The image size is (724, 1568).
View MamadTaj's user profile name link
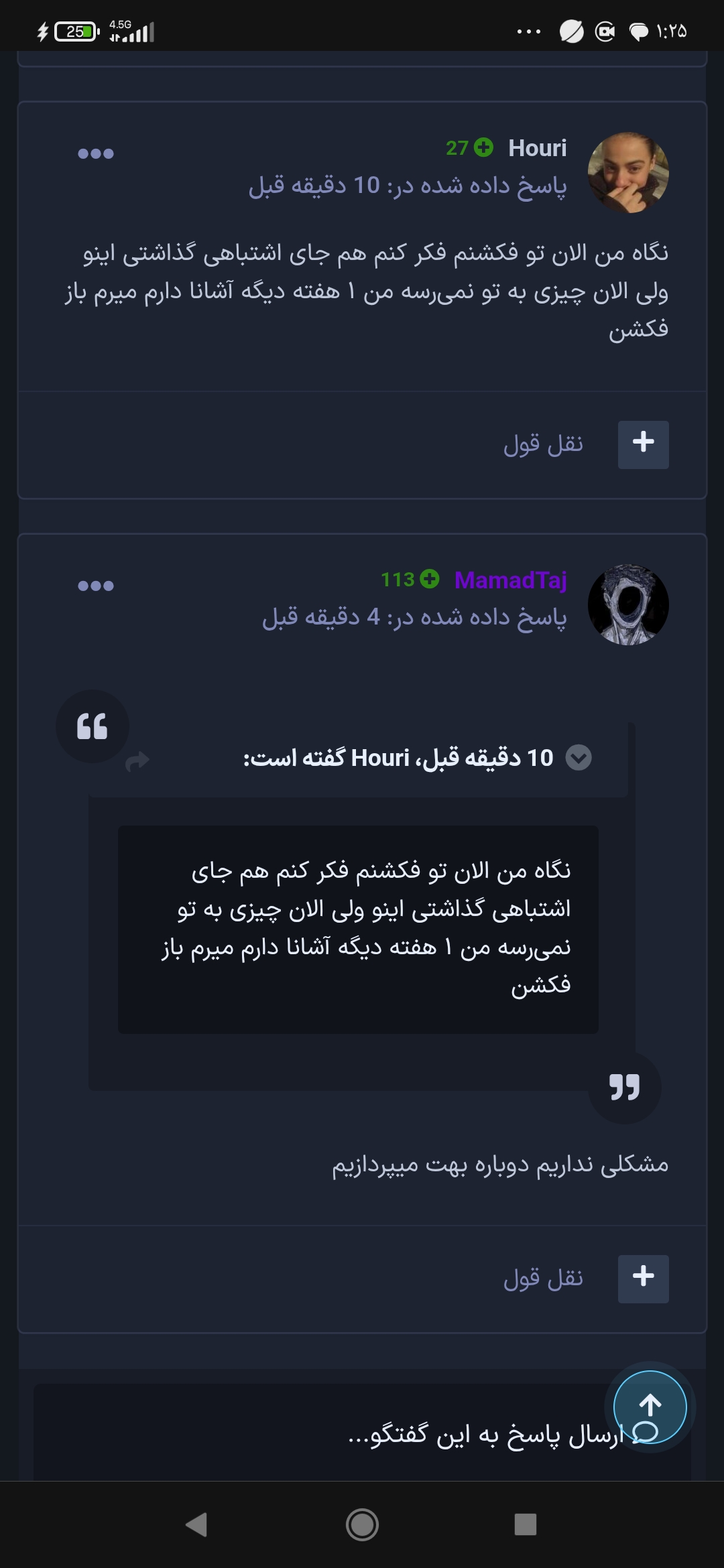coord(510,580)
